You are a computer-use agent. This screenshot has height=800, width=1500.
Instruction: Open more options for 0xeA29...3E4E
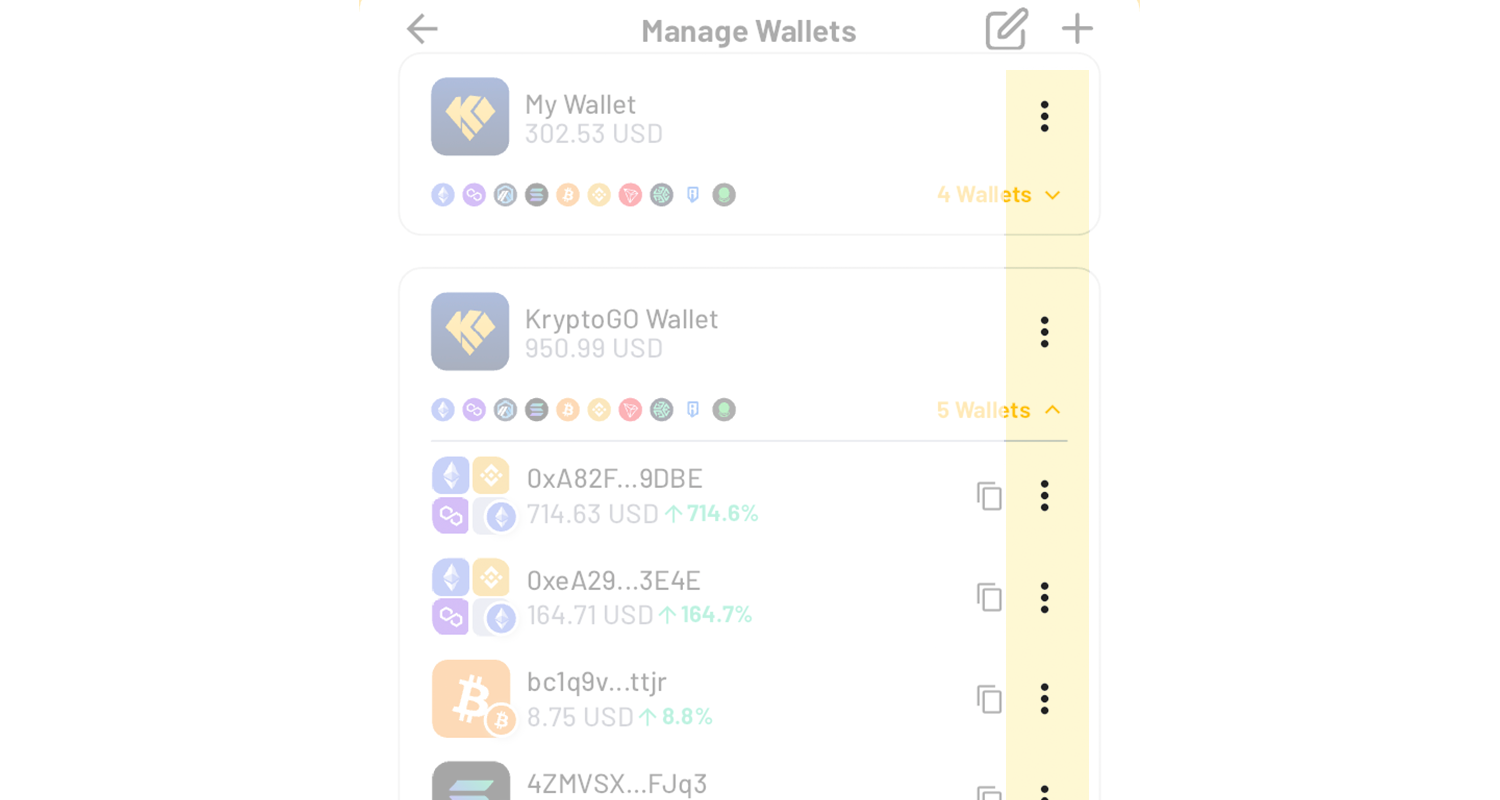tap(1044, 598)
